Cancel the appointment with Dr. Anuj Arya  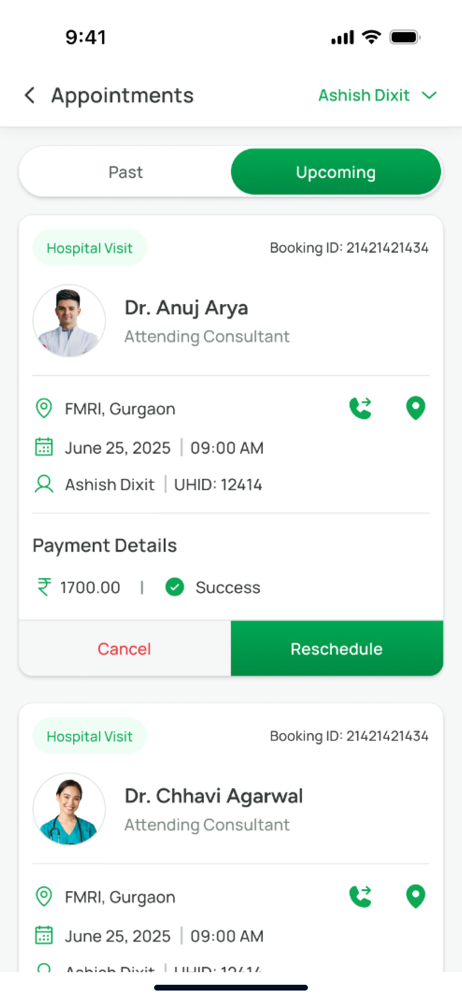coord(125,649)
